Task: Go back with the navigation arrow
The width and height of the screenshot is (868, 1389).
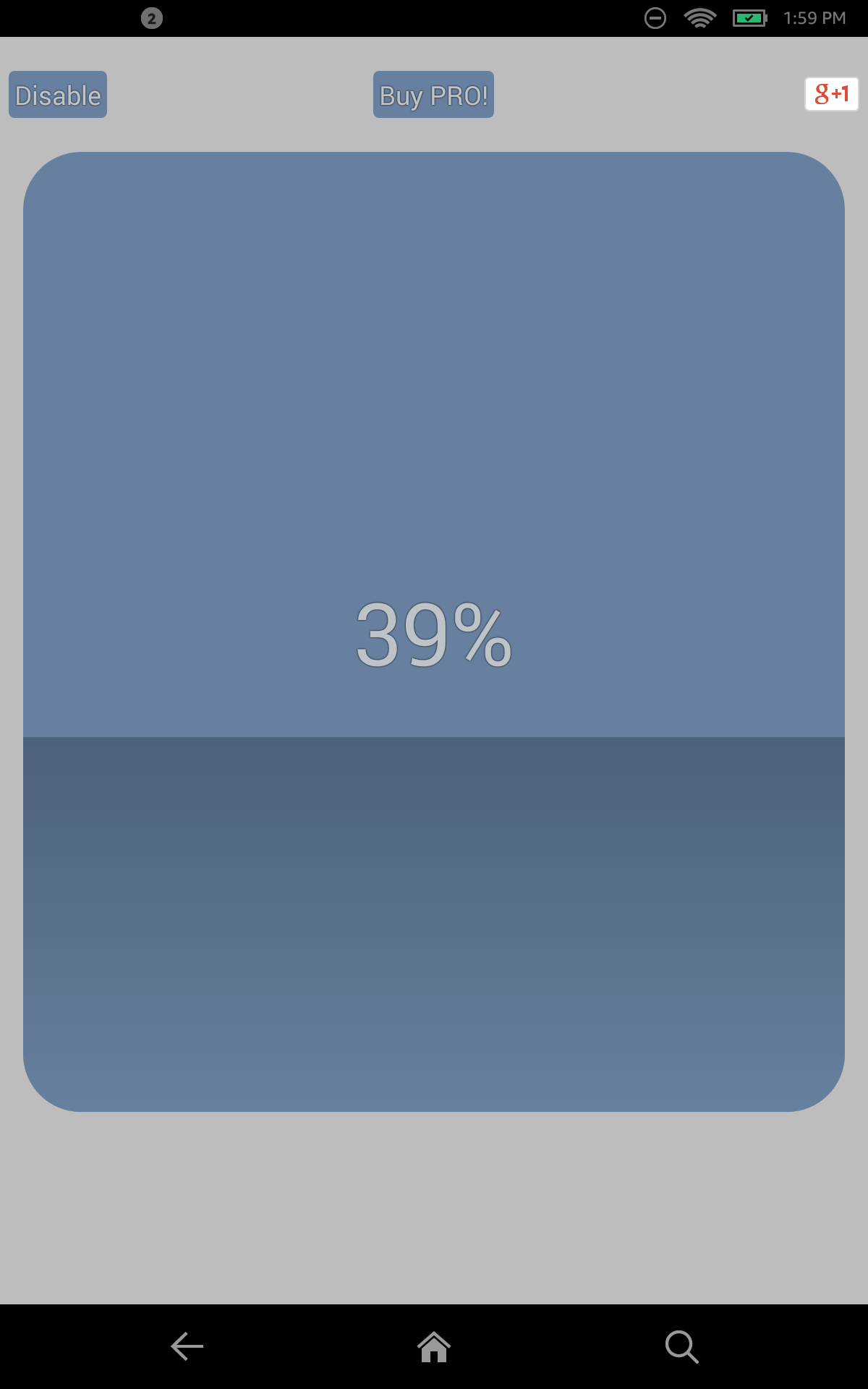Action: tap(187, 1346)
